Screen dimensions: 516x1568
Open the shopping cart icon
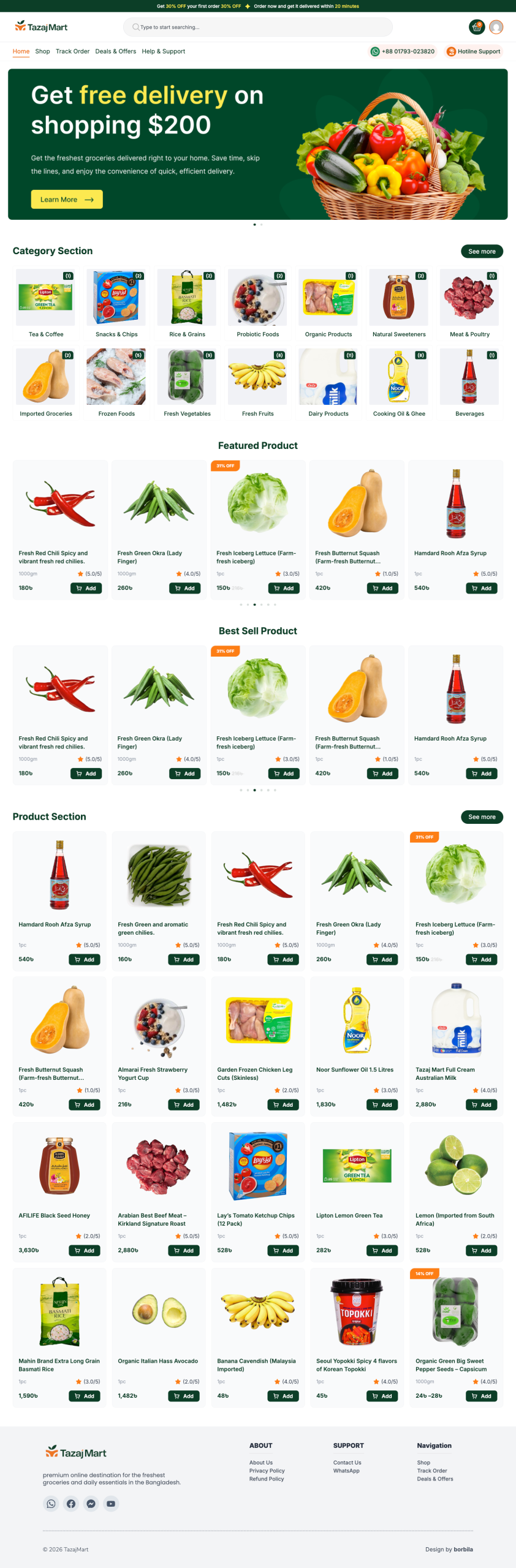[476, 27]
